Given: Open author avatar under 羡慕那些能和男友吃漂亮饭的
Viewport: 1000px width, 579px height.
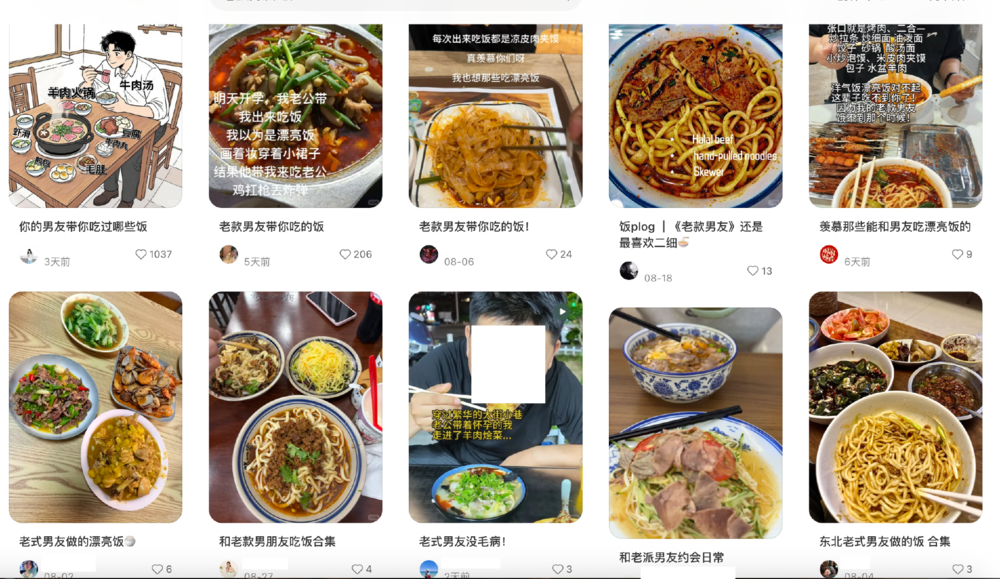Looking at the screenshot, I should pos(828,254).
